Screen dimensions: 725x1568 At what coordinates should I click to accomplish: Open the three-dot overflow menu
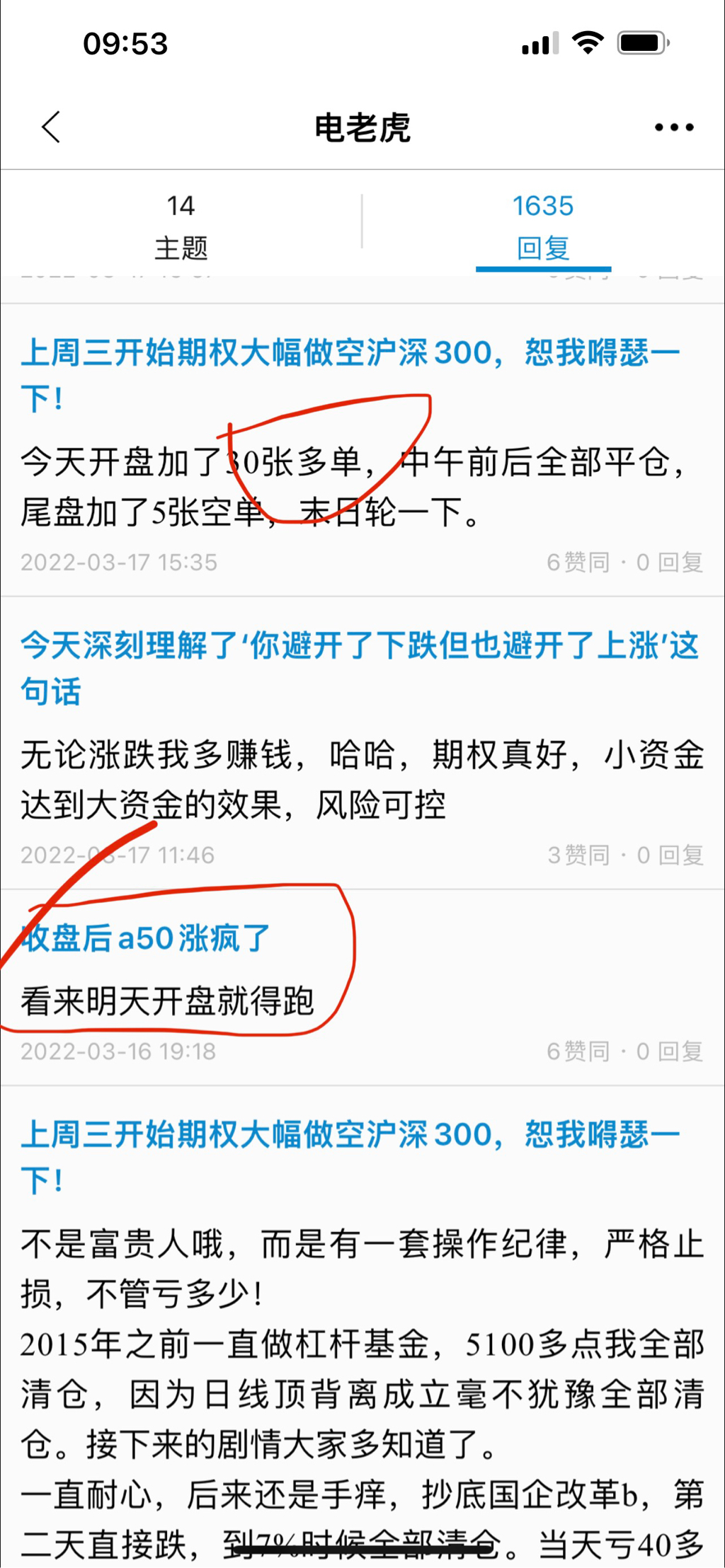[673, 127]
